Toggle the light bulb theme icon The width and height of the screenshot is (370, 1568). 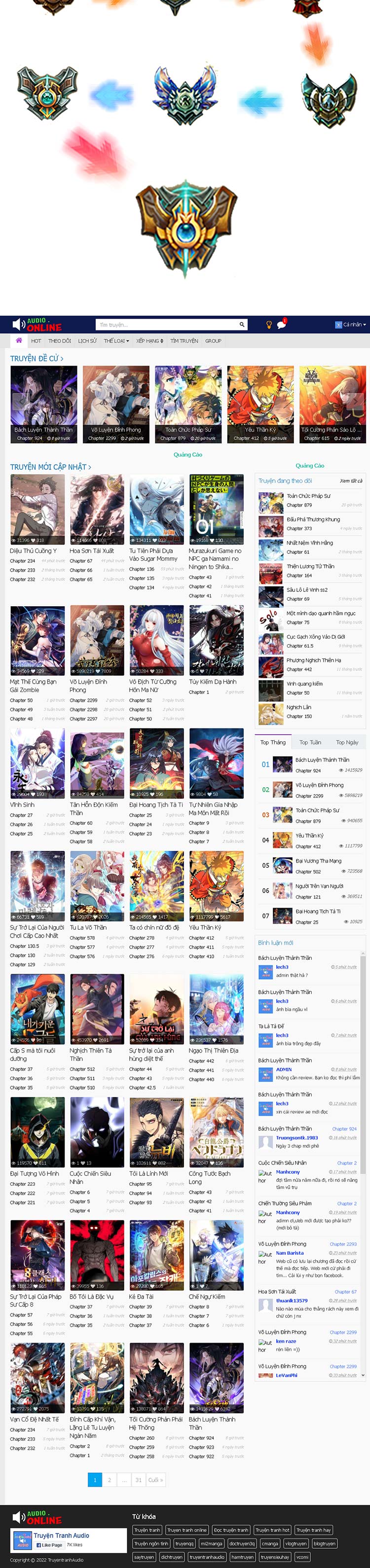point(268,325)
